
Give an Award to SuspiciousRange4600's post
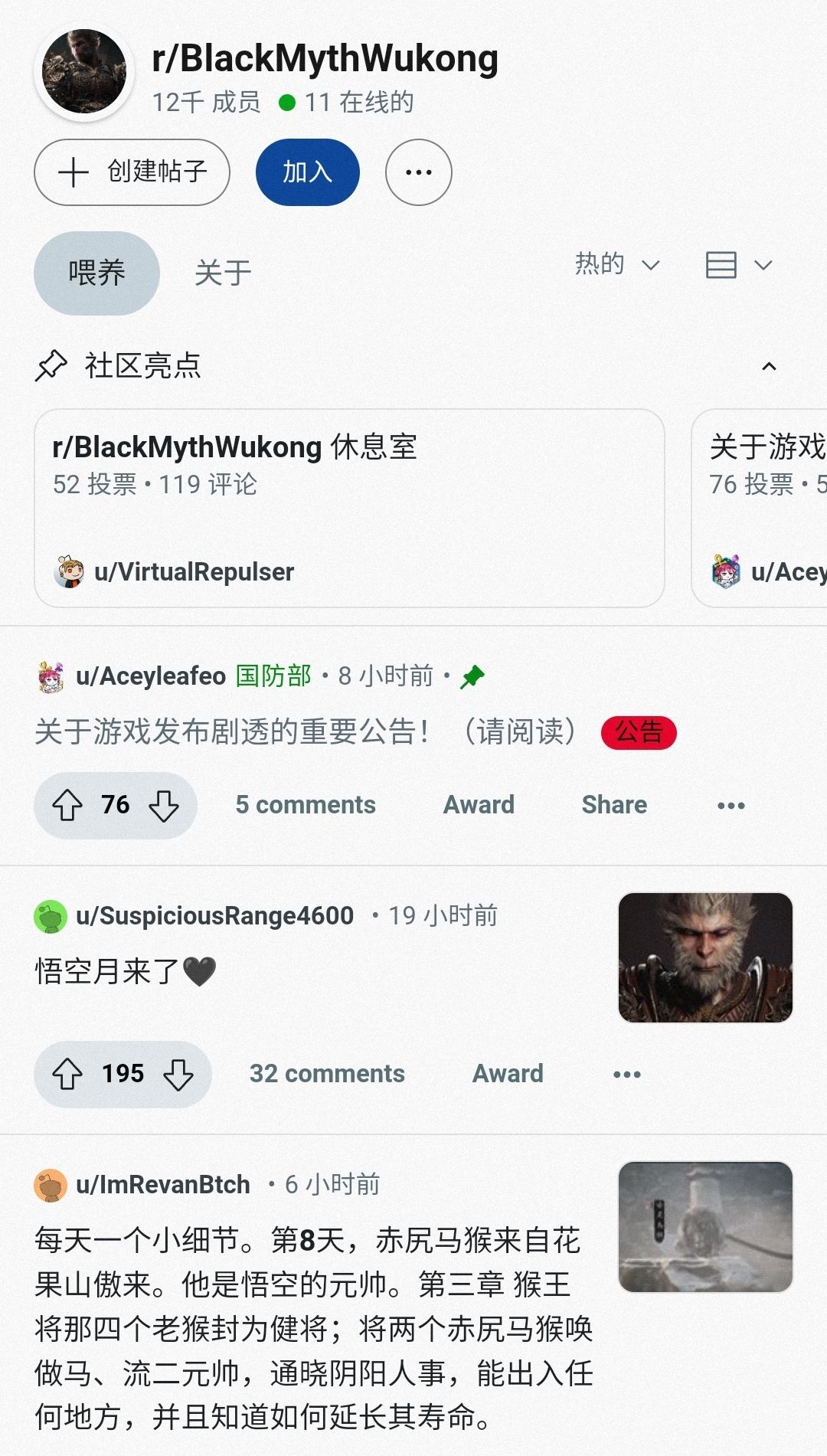coord(508,1074)
